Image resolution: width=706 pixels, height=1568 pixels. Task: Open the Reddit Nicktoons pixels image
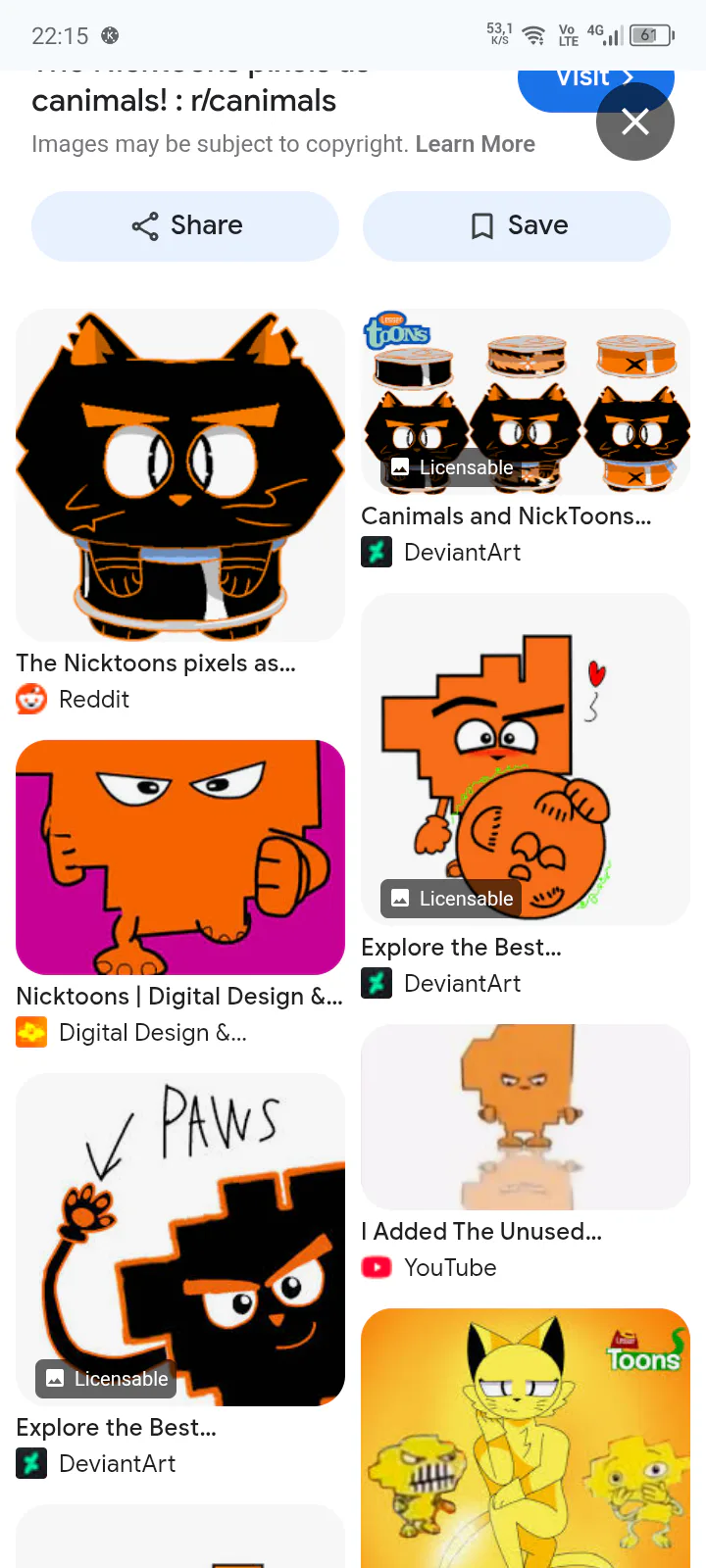point(180,475)
